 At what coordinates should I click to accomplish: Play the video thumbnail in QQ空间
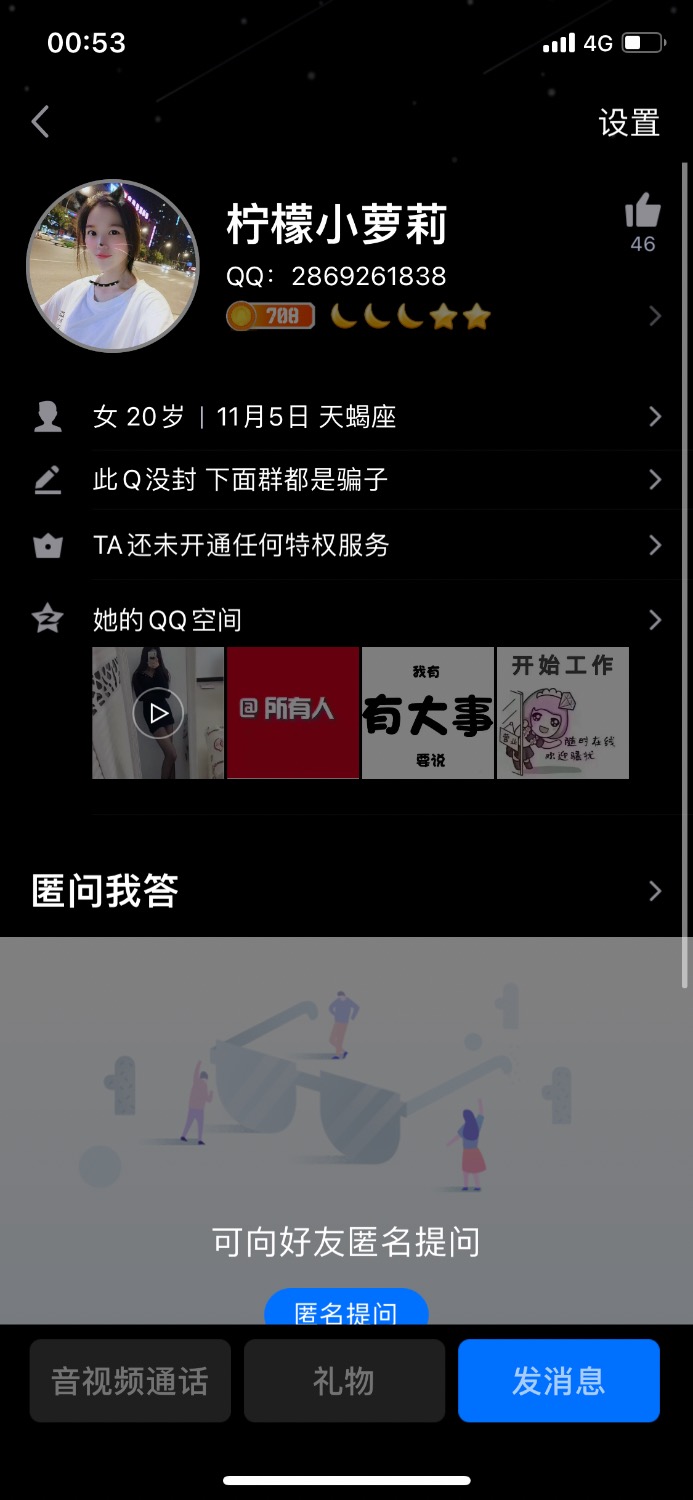click(x=158, y=713)
